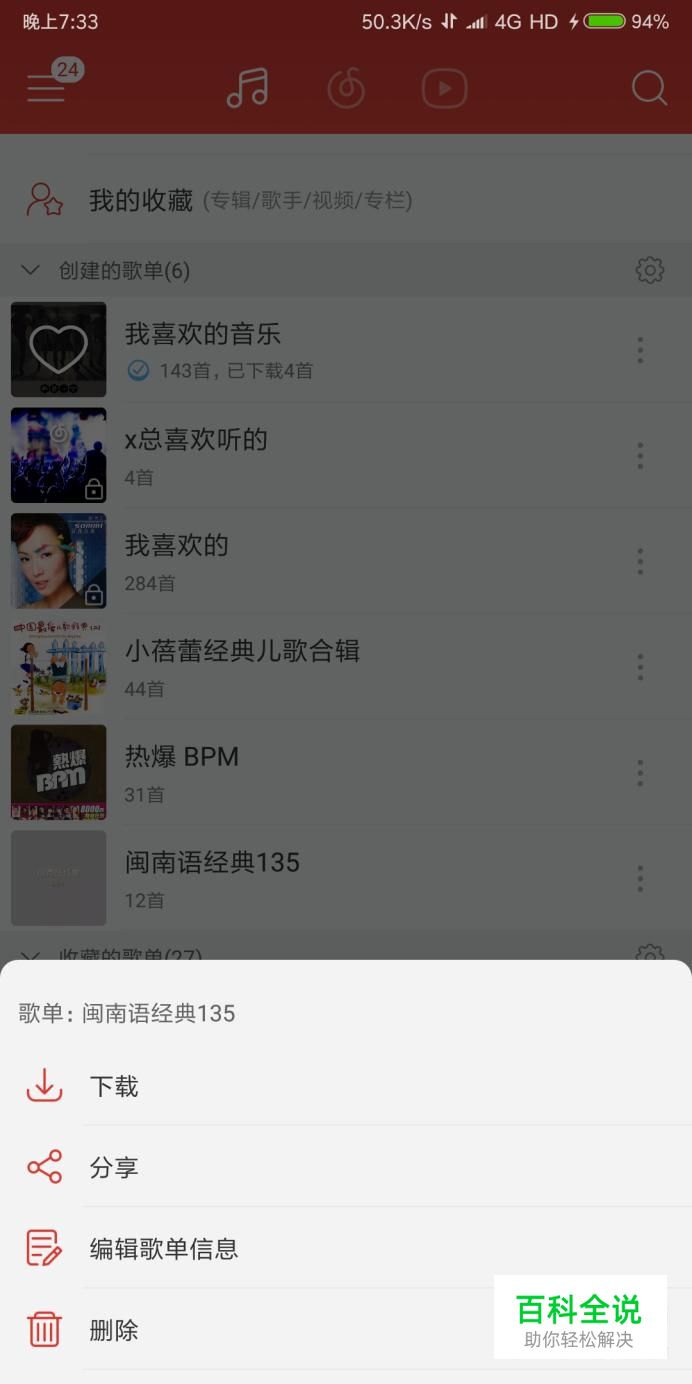The height and width of the screenshot is (1384, 692).
Task: Switch to the NetEase discover tab
Action: [x=346, y=89]
